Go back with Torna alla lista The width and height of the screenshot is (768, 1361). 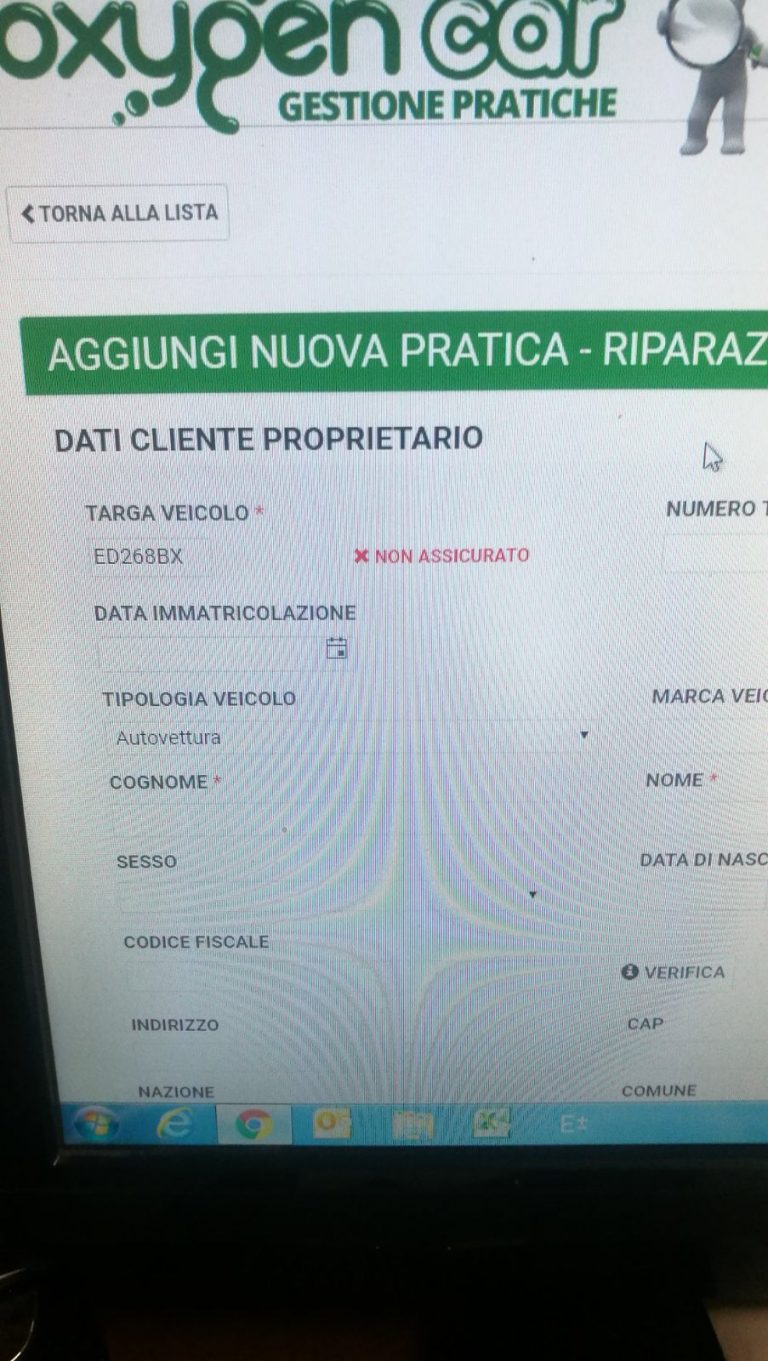pyautogui.click(x=119, y=212)
